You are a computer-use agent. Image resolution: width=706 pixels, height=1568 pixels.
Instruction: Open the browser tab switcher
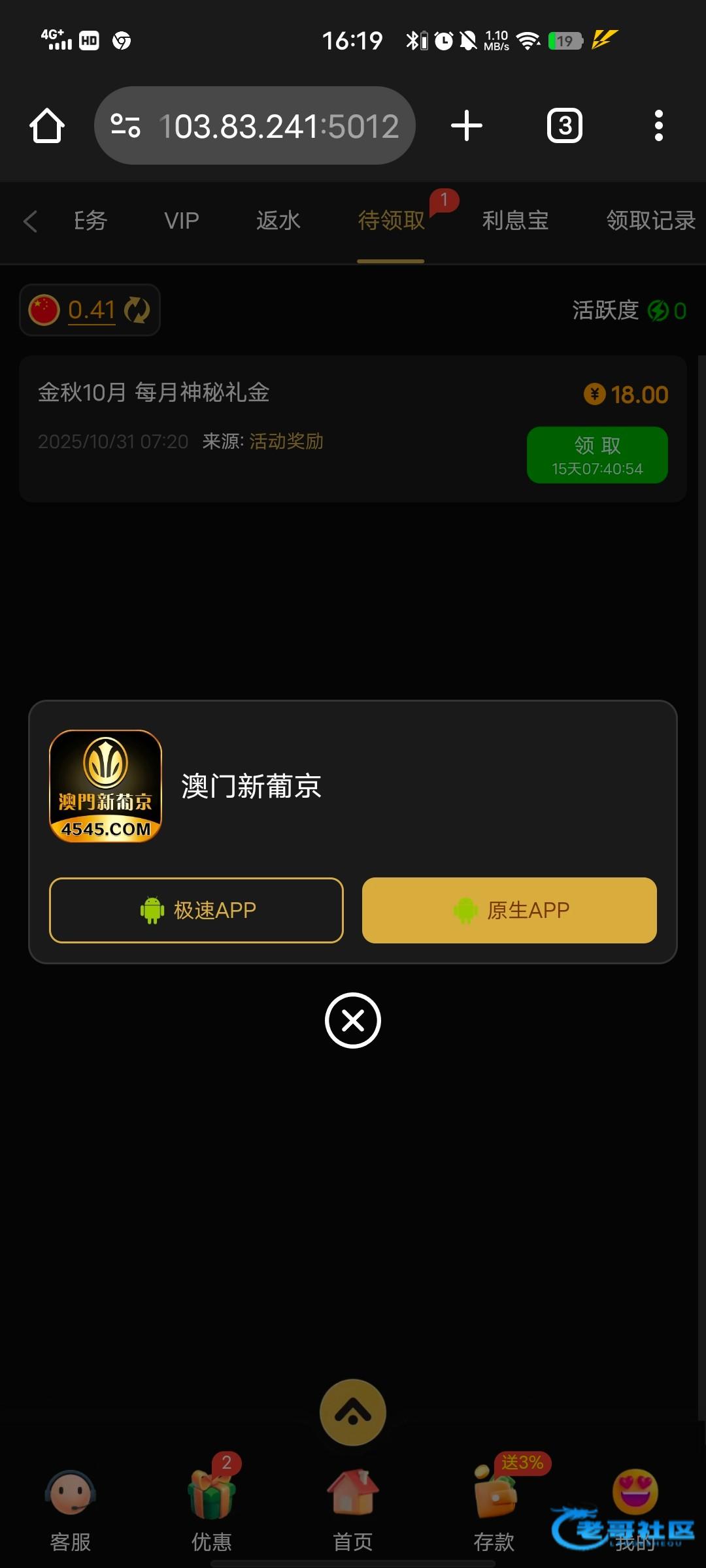pyautogui.click(x=564, y=126)
